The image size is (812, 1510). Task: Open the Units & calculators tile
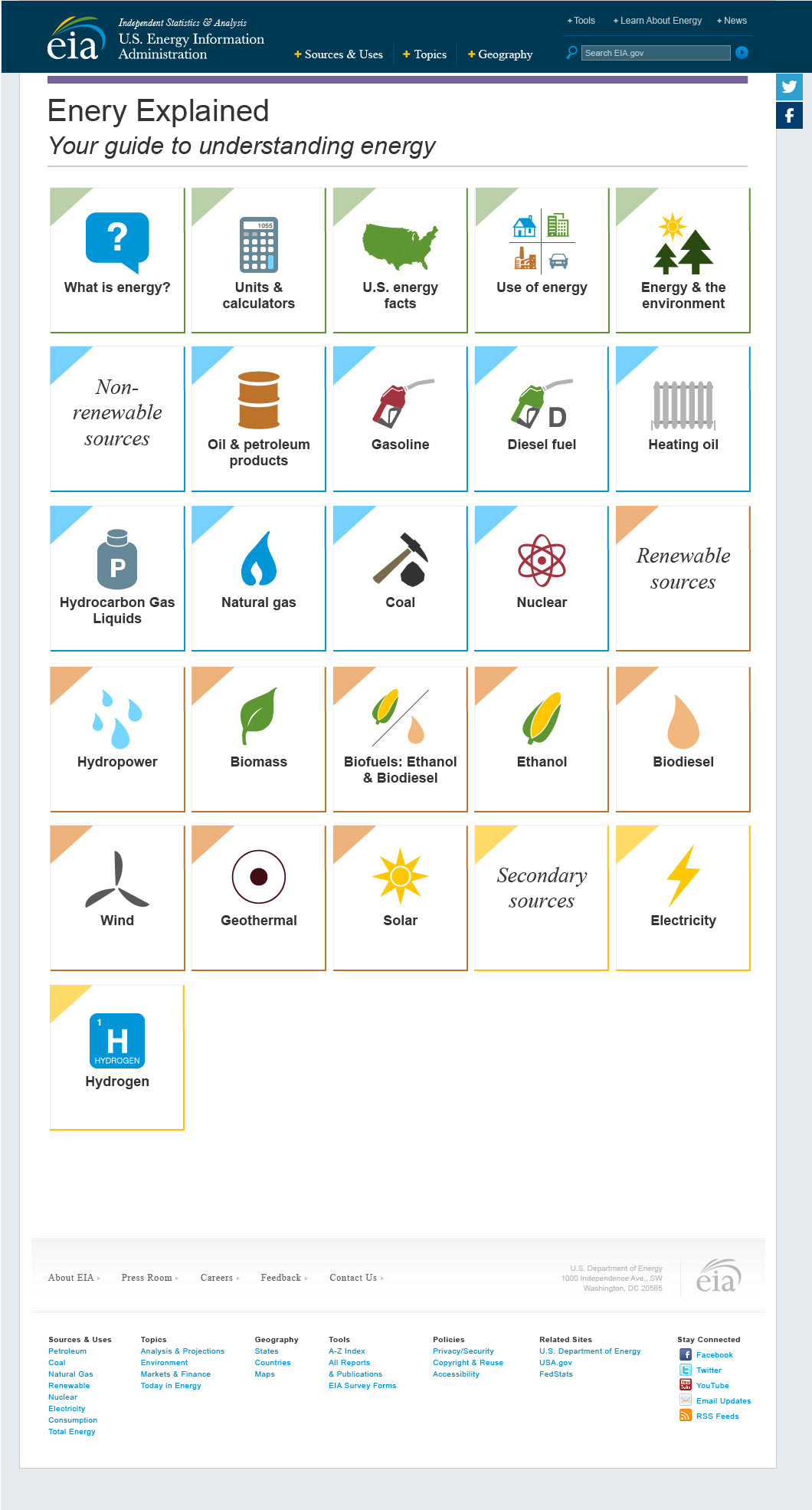pyautogui.click(x=259, y=260)
